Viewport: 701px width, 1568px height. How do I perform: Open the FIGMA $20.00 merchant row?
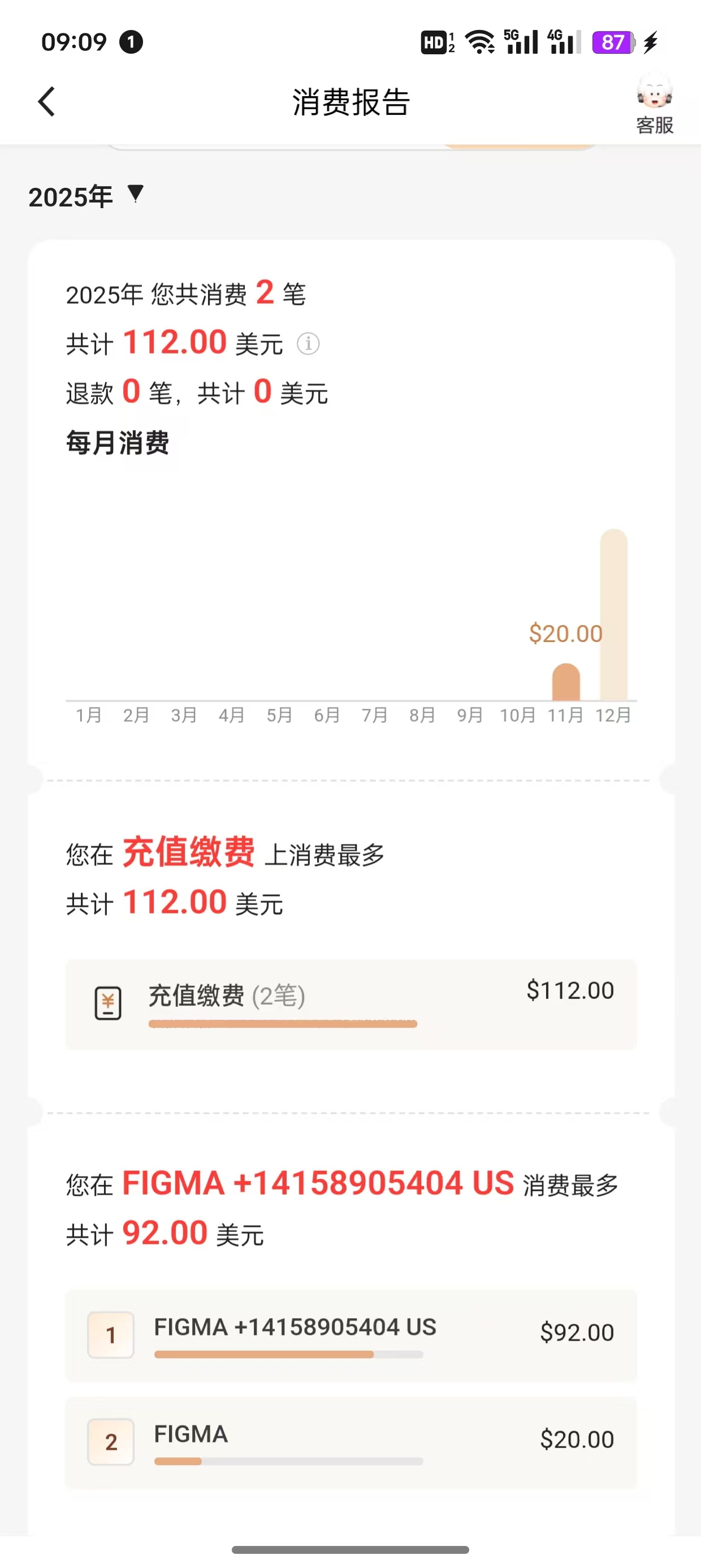[x=350, y=1442]
